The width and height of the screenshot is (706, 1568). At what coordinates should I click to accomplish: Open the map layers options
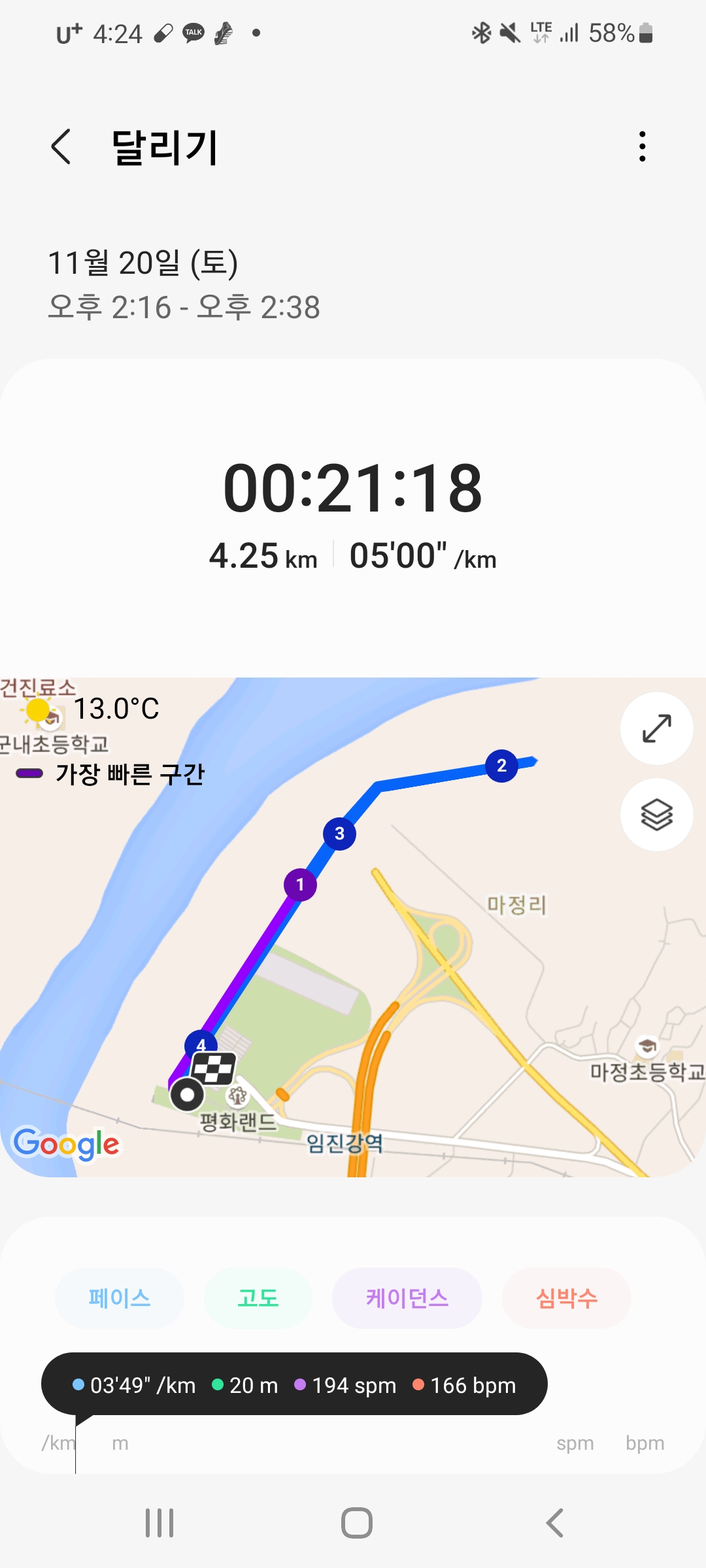point(656,815)
